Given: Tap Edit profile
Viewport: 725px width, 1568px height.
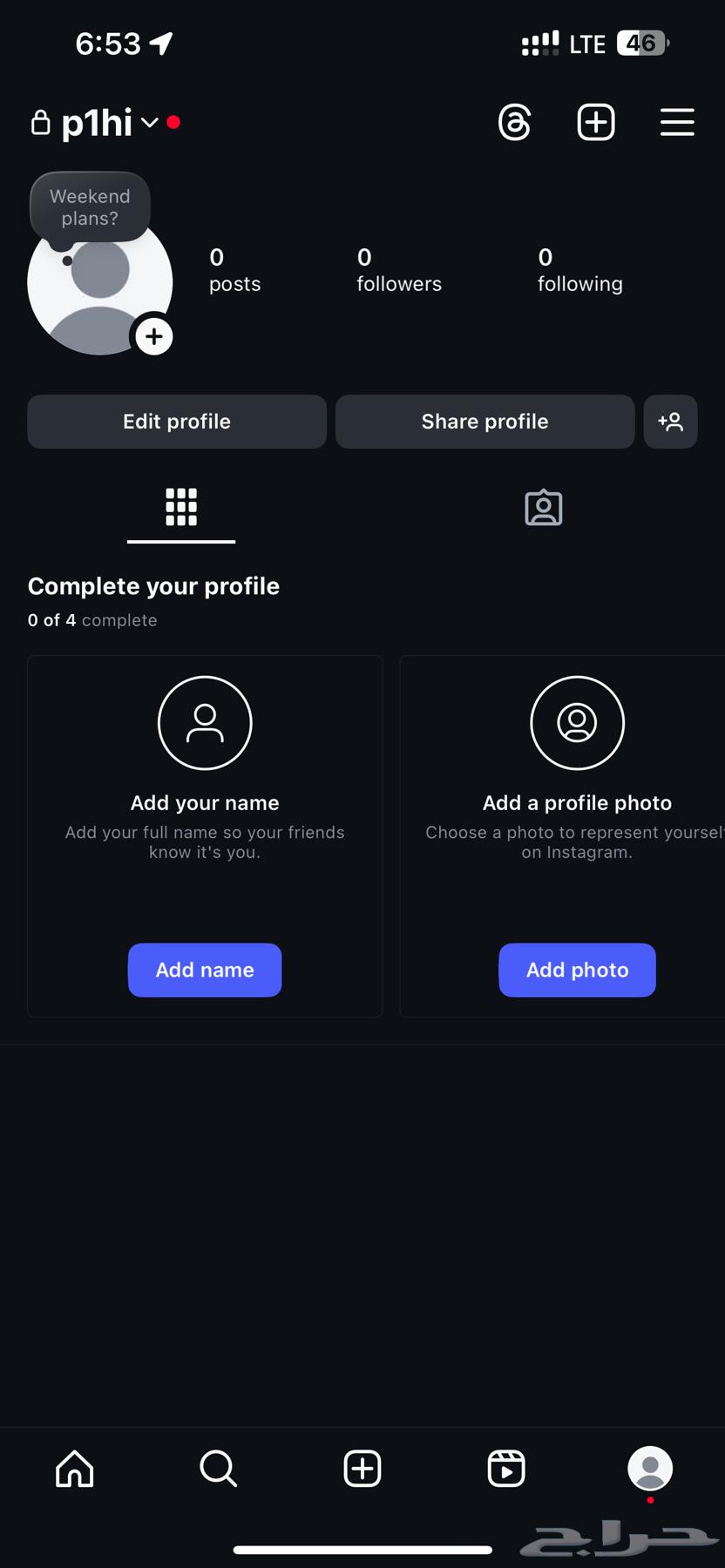Looking at the screenshot, I should [x=177, y=422].
